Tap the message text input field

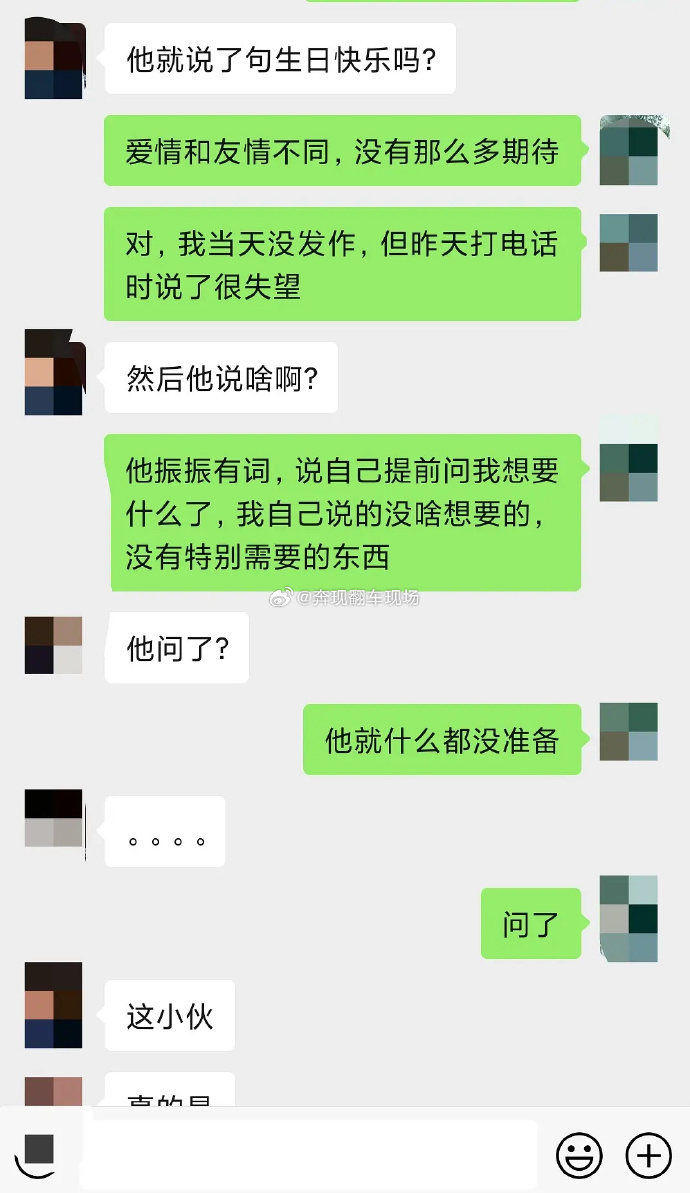tap(310, 1155)
